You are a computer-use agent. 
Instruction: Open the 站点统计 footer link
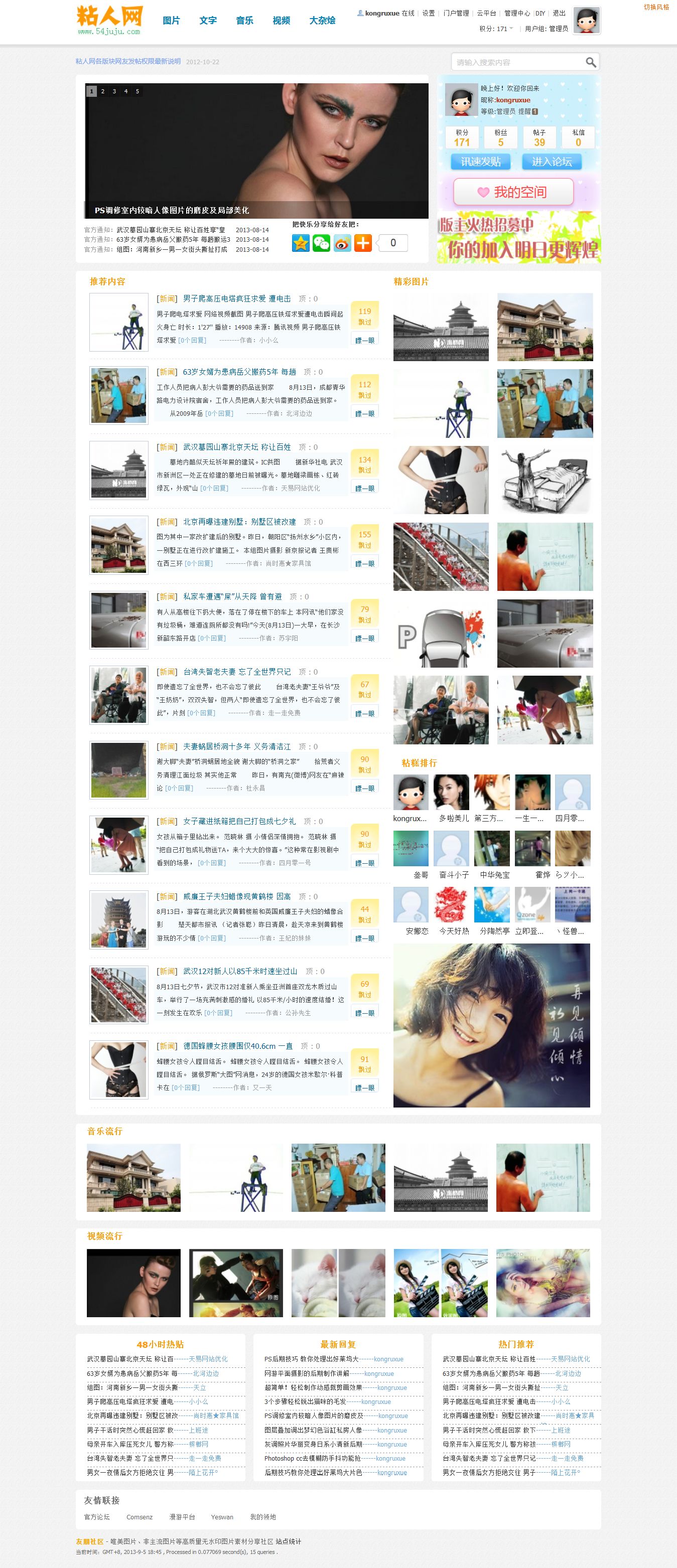coord(288,1541)
